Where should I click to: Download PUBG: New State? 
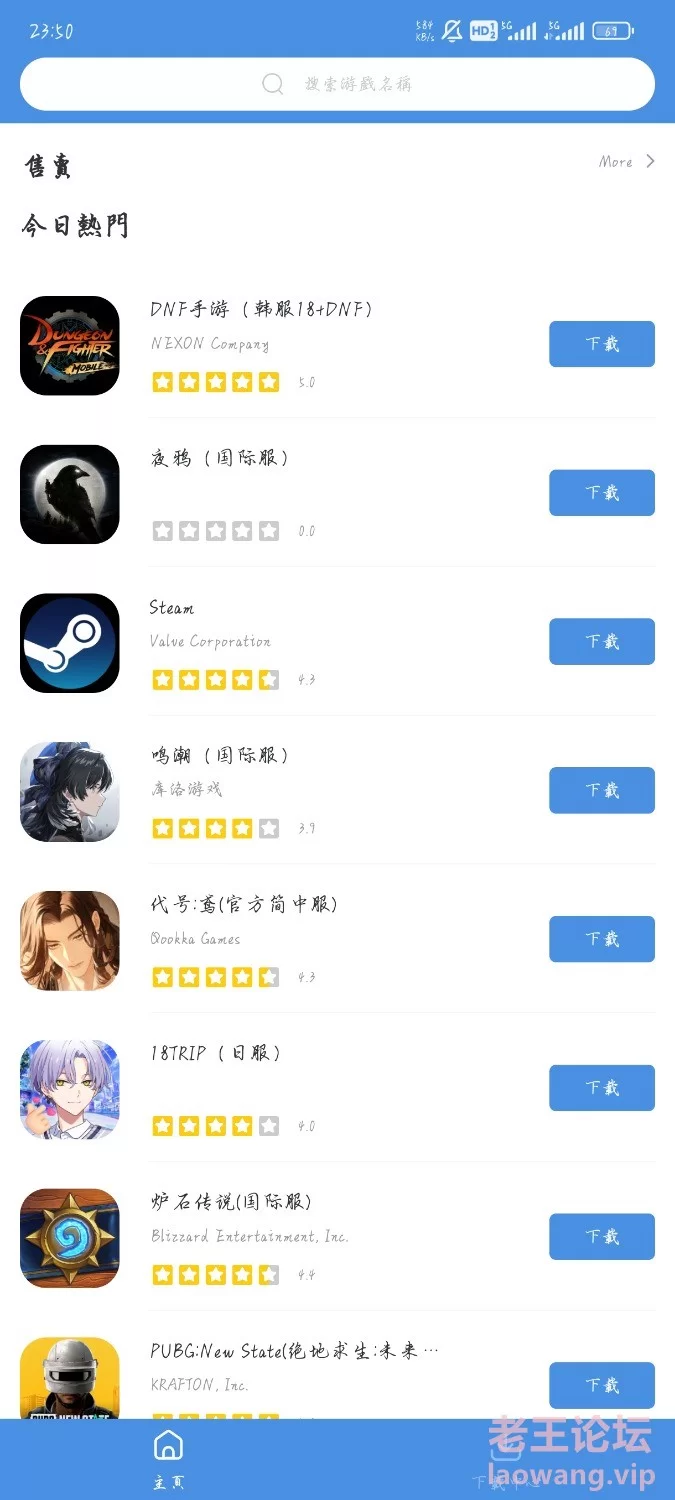(601, 1385)
